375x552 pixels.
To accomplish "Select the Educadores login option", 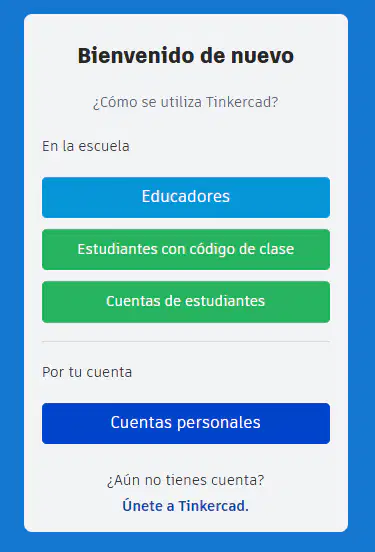I will 186,197.
